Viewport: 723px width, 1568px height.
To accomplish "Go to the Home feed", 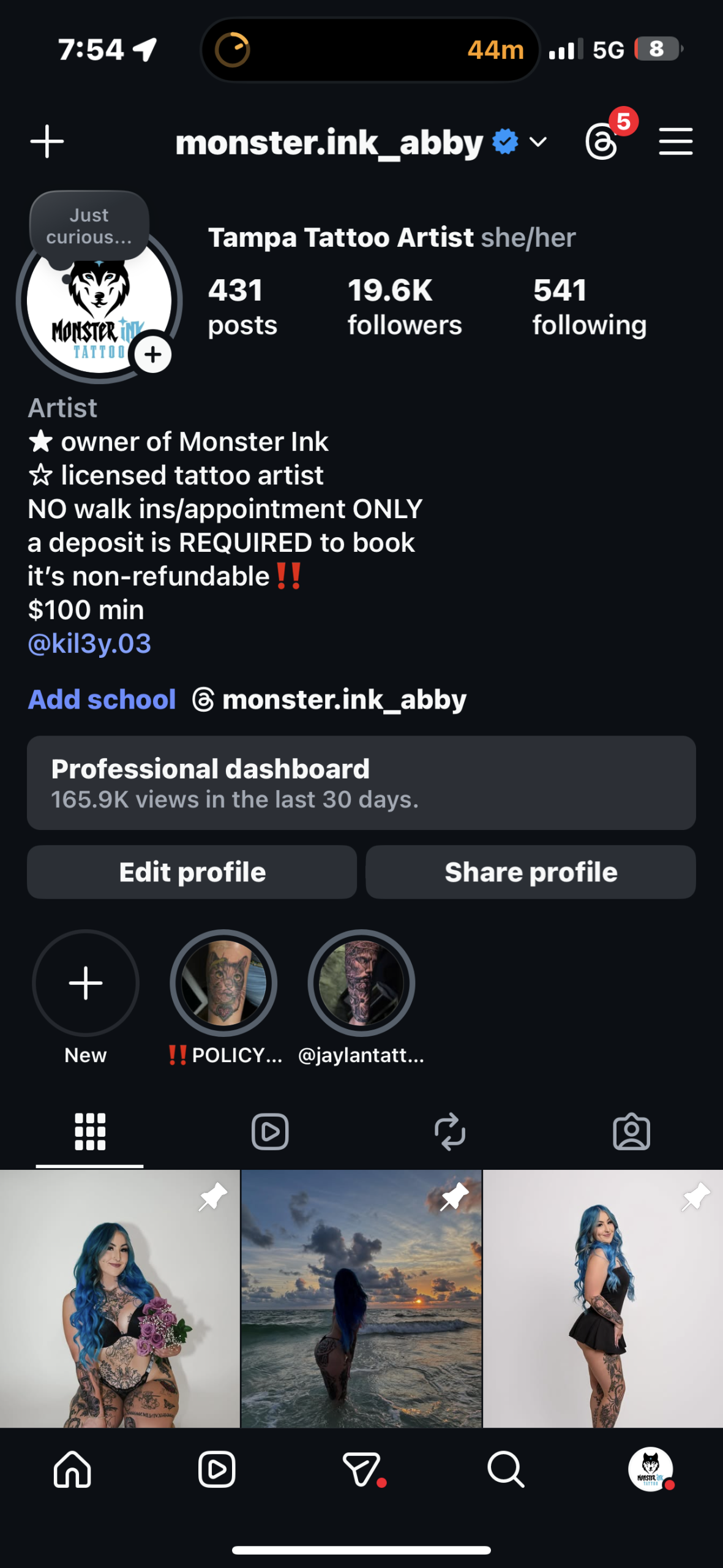I will point(72,1469).
